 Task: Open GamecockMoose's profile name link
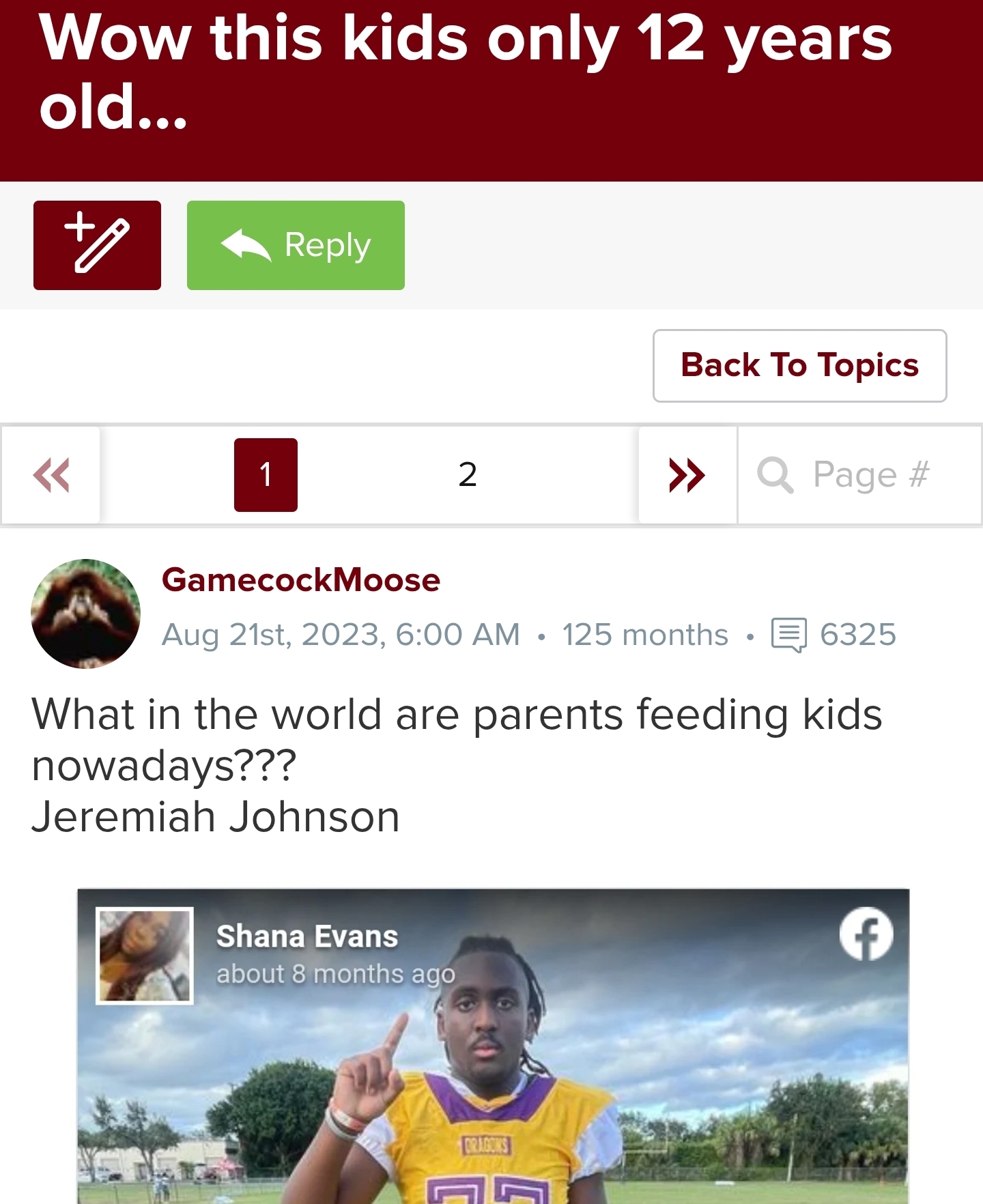pyautogui.click(x=301, y=580)
